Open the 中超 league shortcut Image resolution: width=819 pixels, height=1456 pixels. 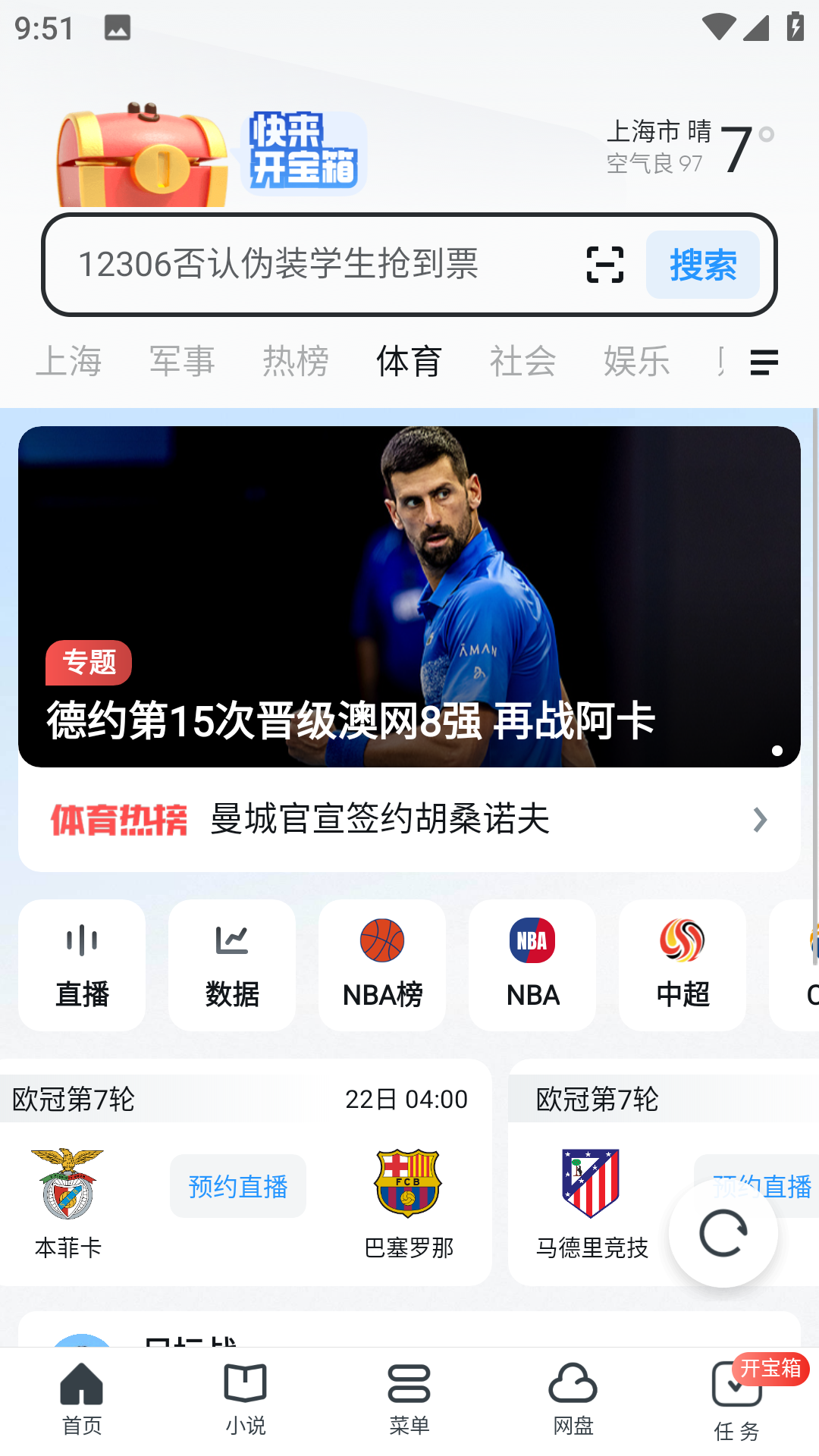coord(682,965)
